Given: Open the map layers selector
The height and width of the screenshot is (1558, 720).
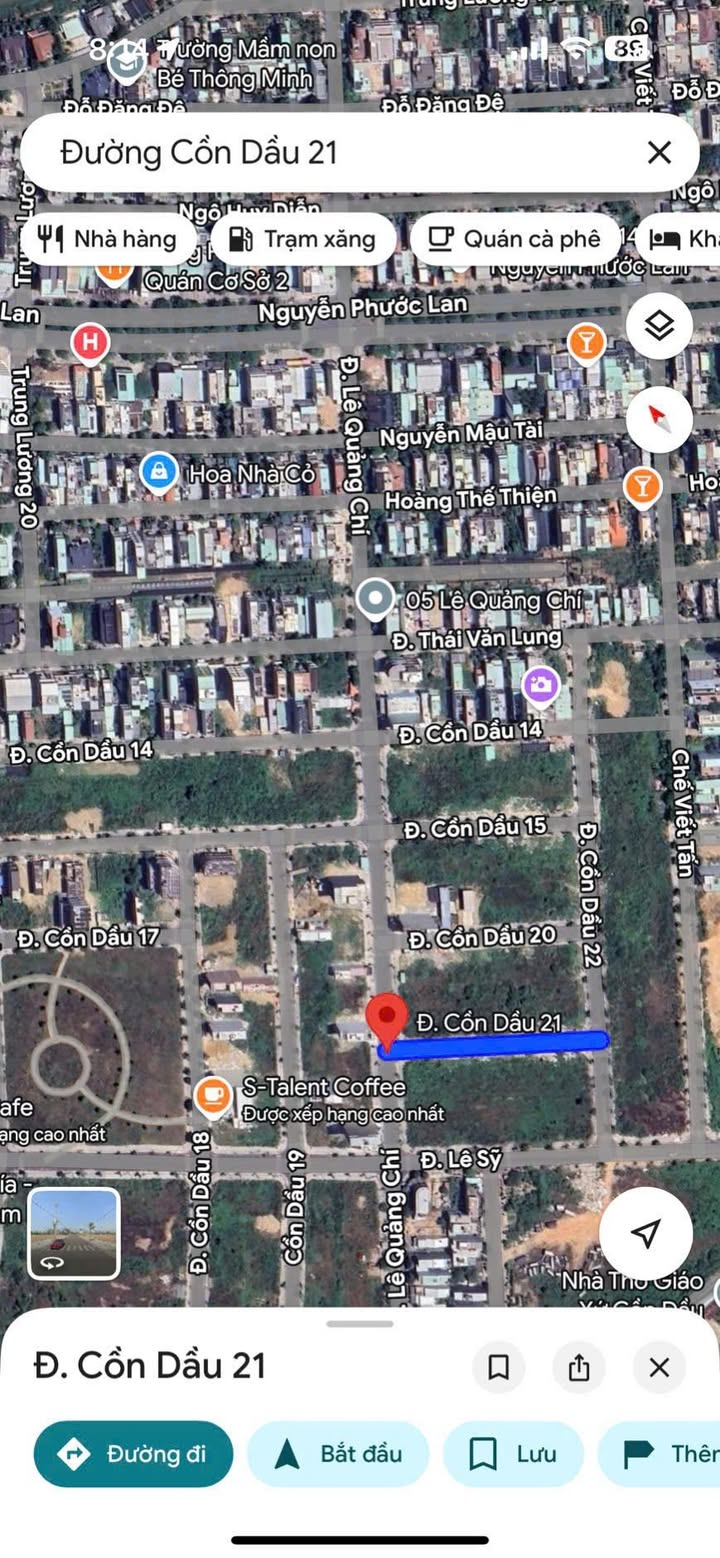Looking at the screenshot, I should coord(659,326).
